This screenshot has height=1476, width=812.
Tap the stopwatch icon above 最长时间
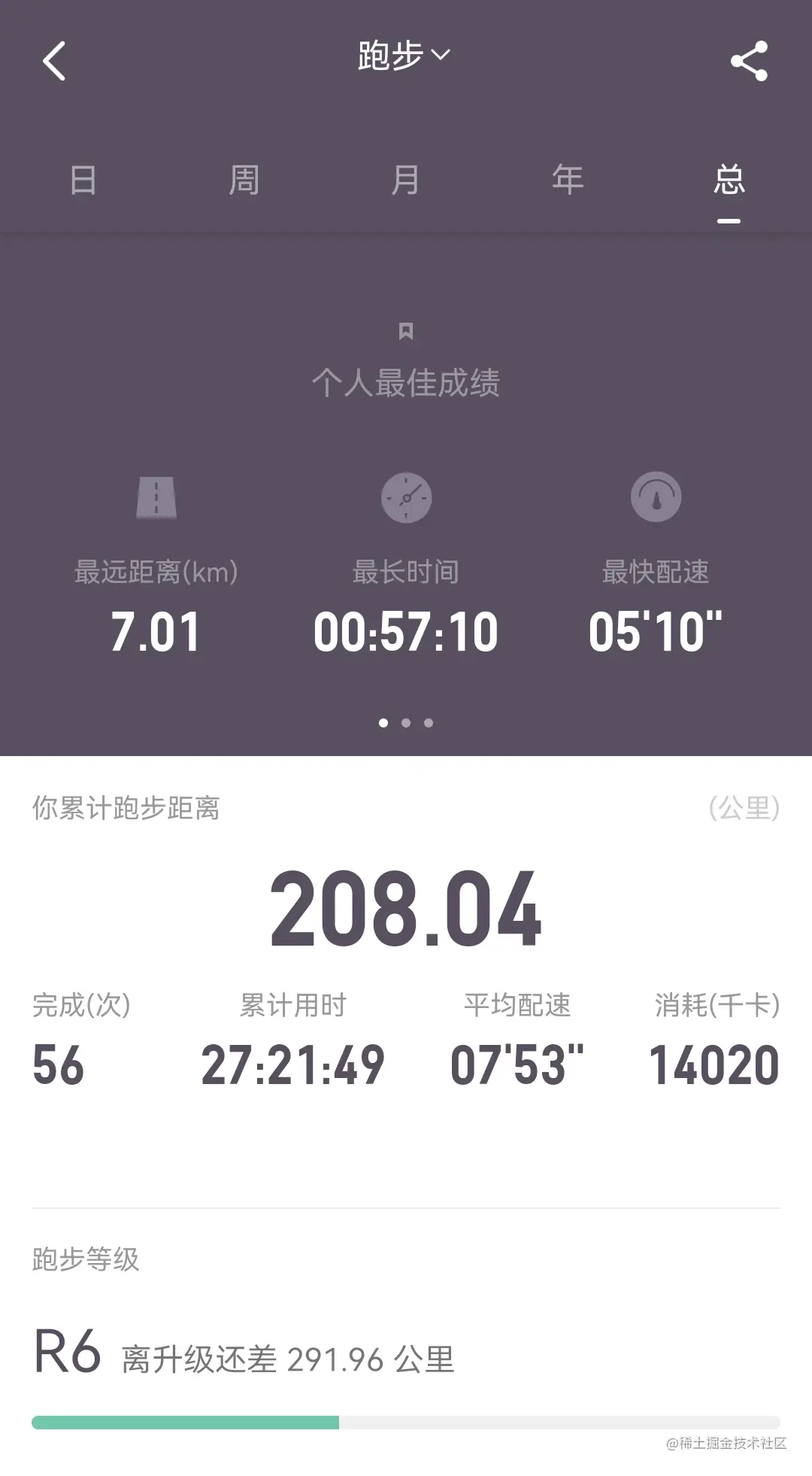click(406, 497)
